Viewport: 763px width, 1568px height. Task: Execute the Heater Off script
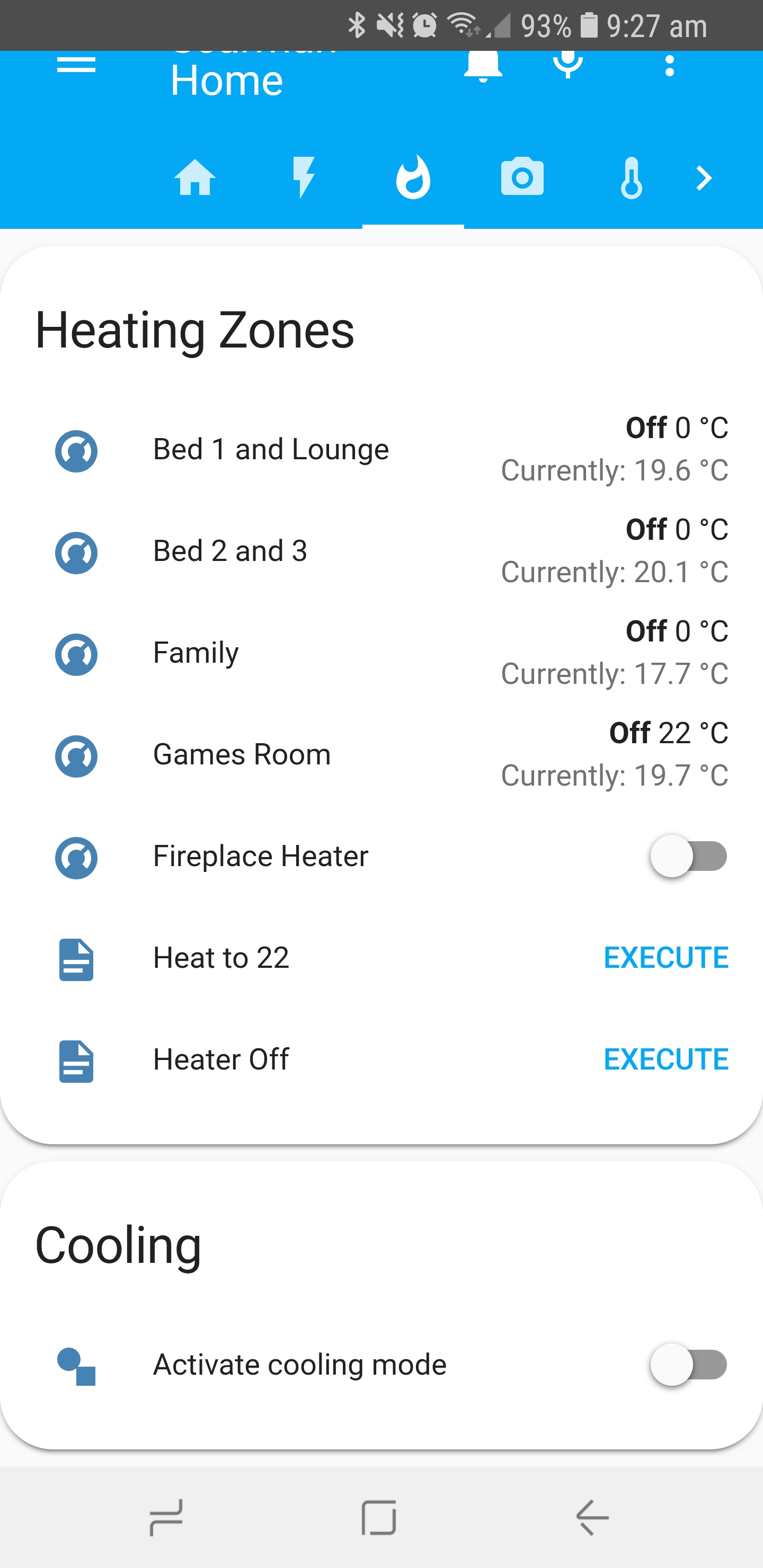666,1059
